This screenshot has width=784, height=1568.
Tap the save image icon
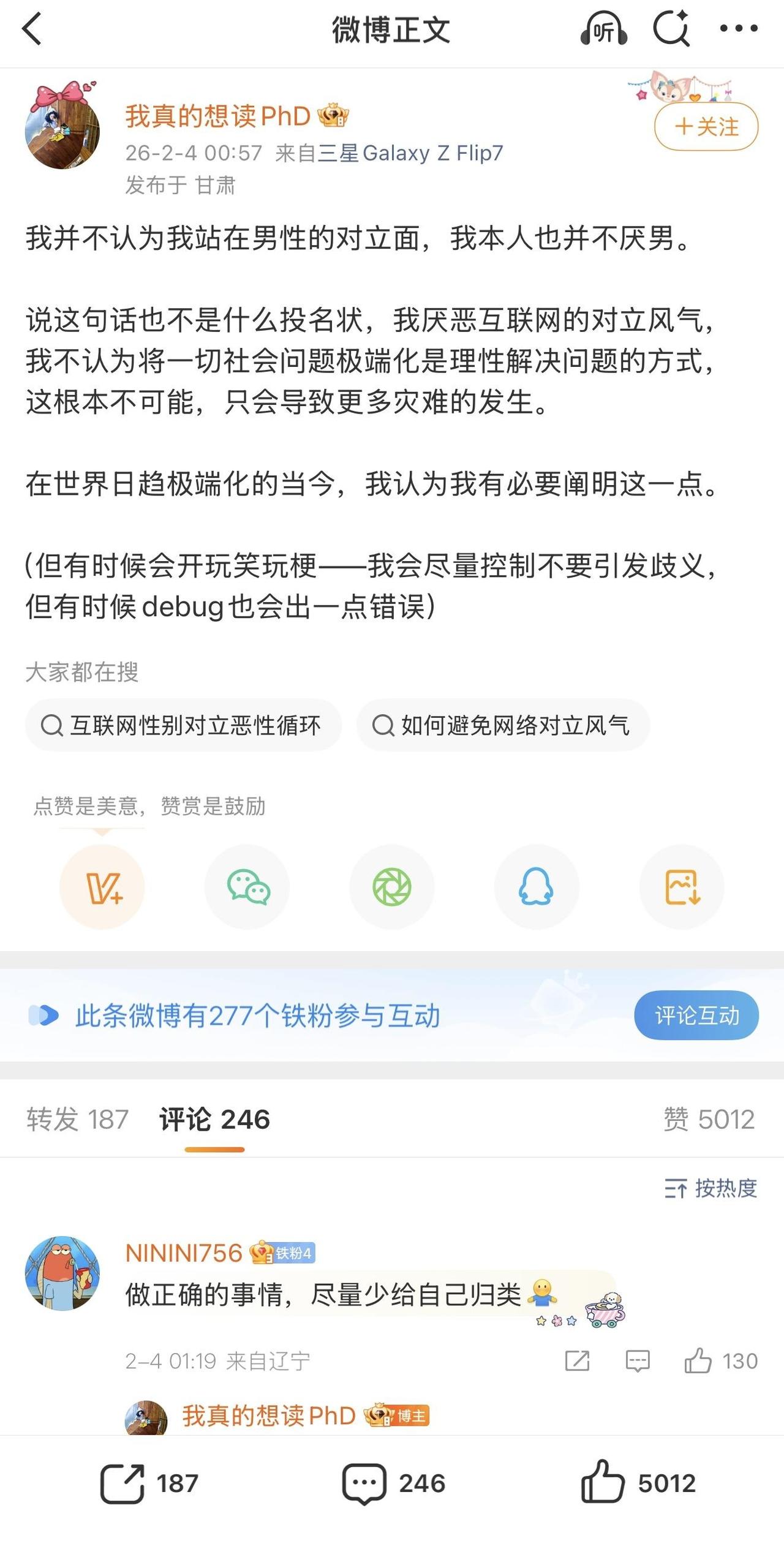681,887
